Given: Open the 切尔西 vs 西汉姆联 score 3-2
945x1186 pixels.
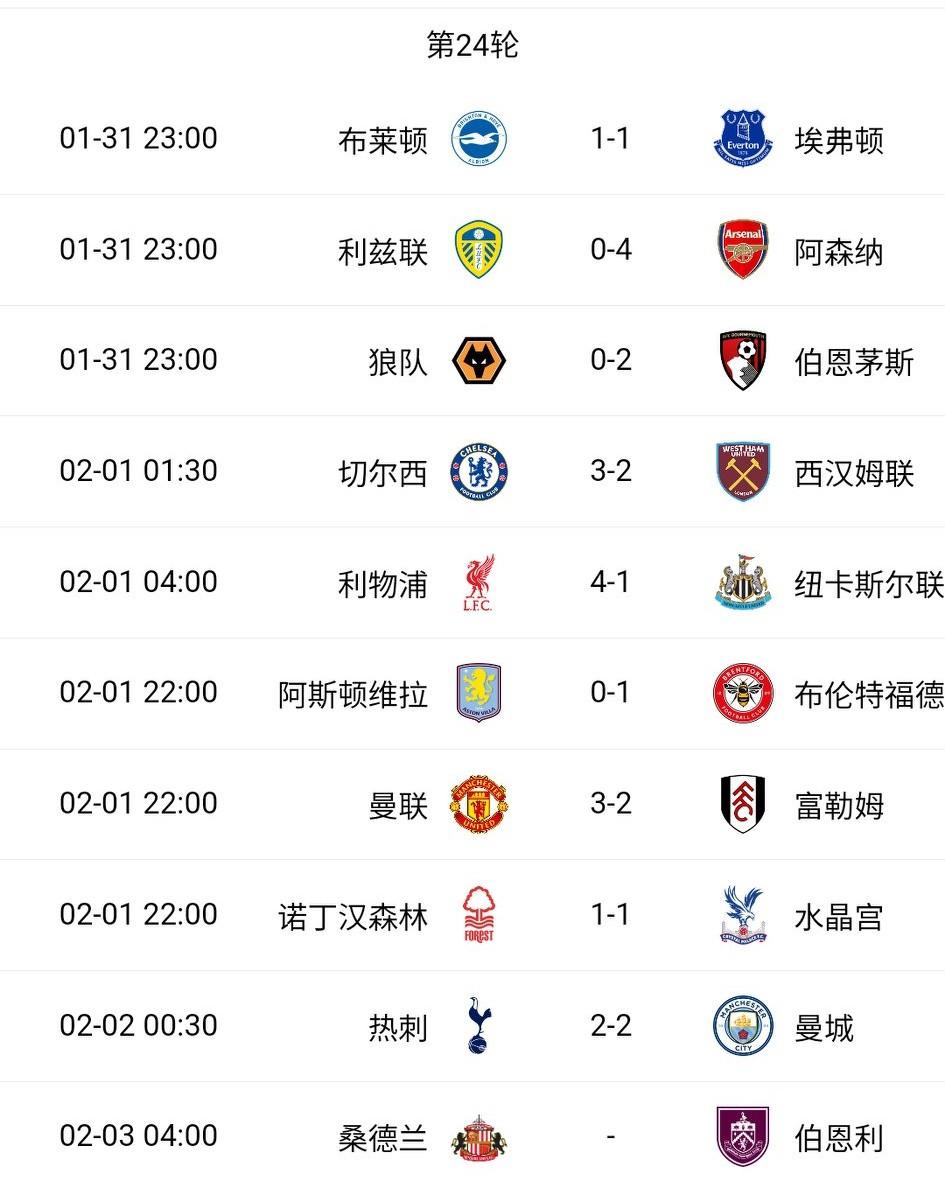Looking at the screenshot, I should (x=609, y=471).
